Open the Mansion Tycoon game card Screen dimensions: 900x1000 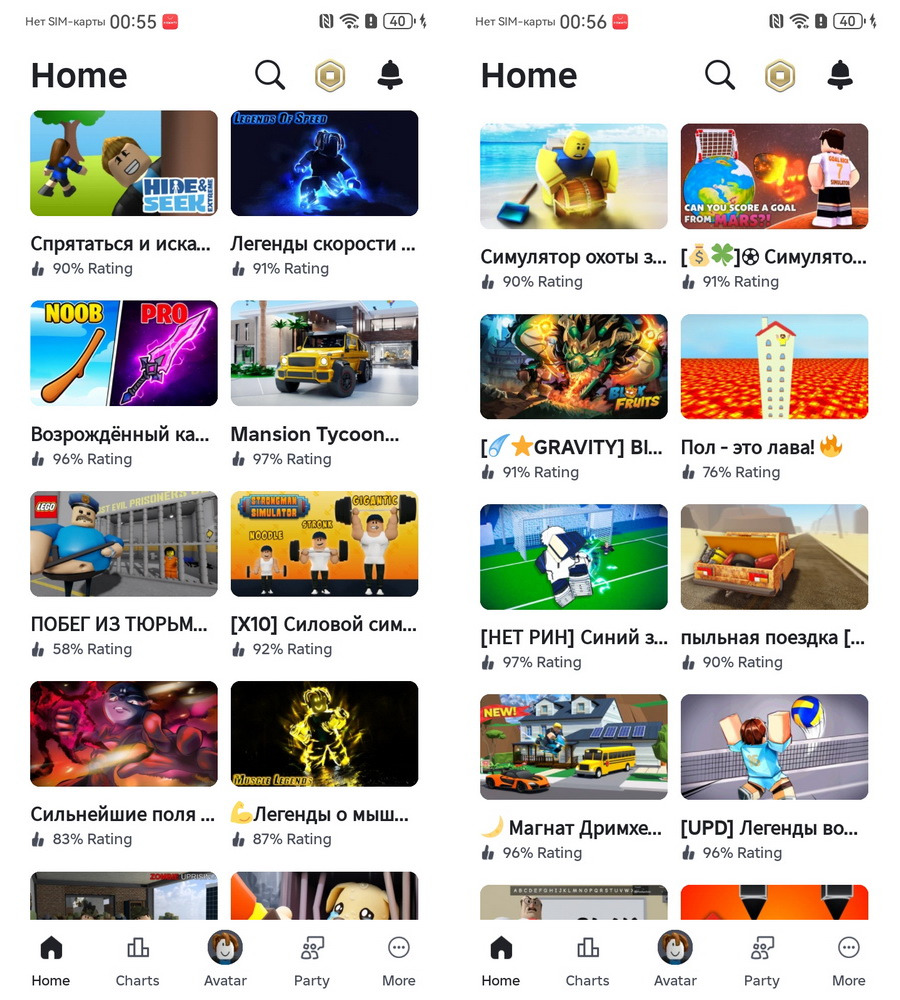[324, 353]
